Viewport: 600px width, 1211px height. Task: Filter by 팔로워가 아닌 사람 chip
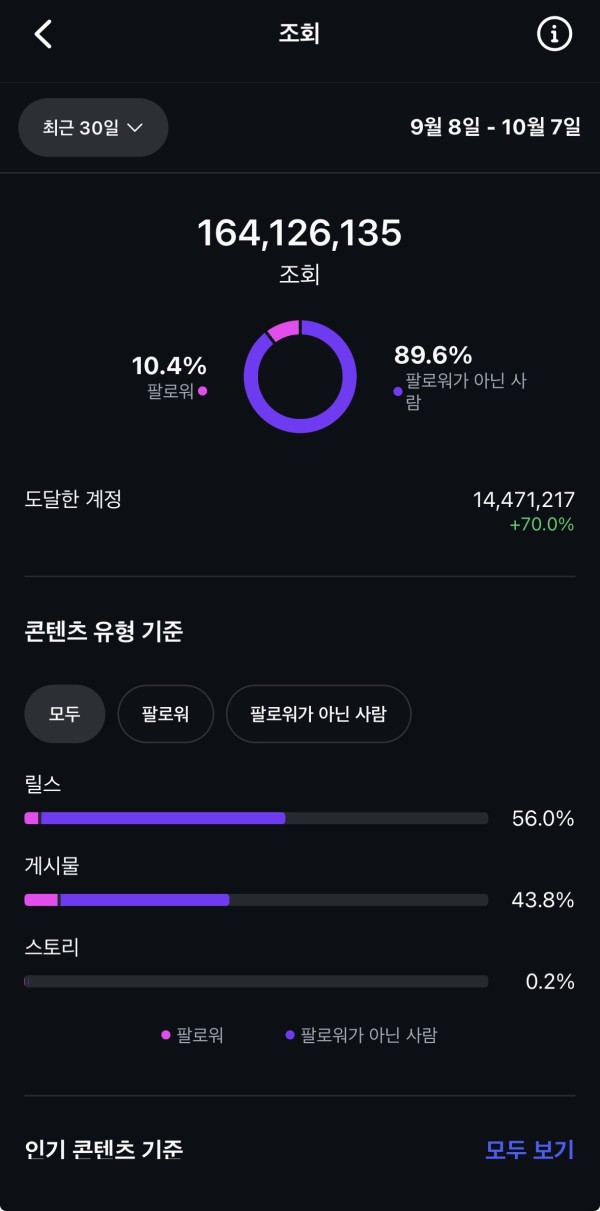coord(318,714)
